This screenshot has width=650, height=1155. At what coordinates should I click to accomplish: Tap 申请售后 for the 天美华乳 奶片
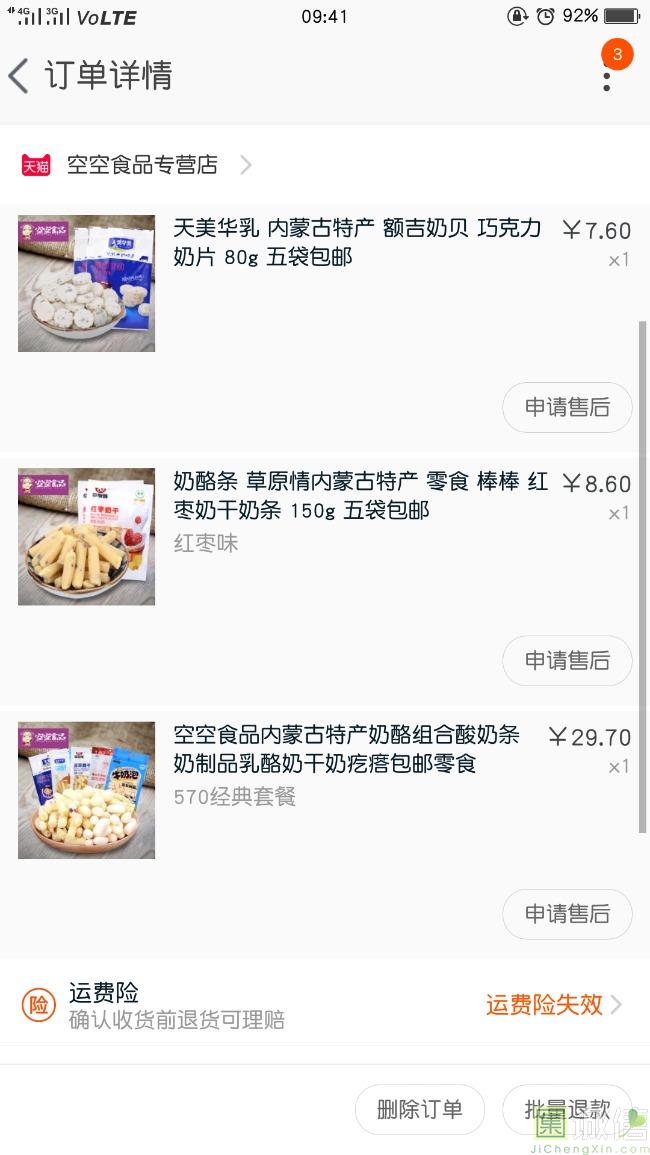567,407
